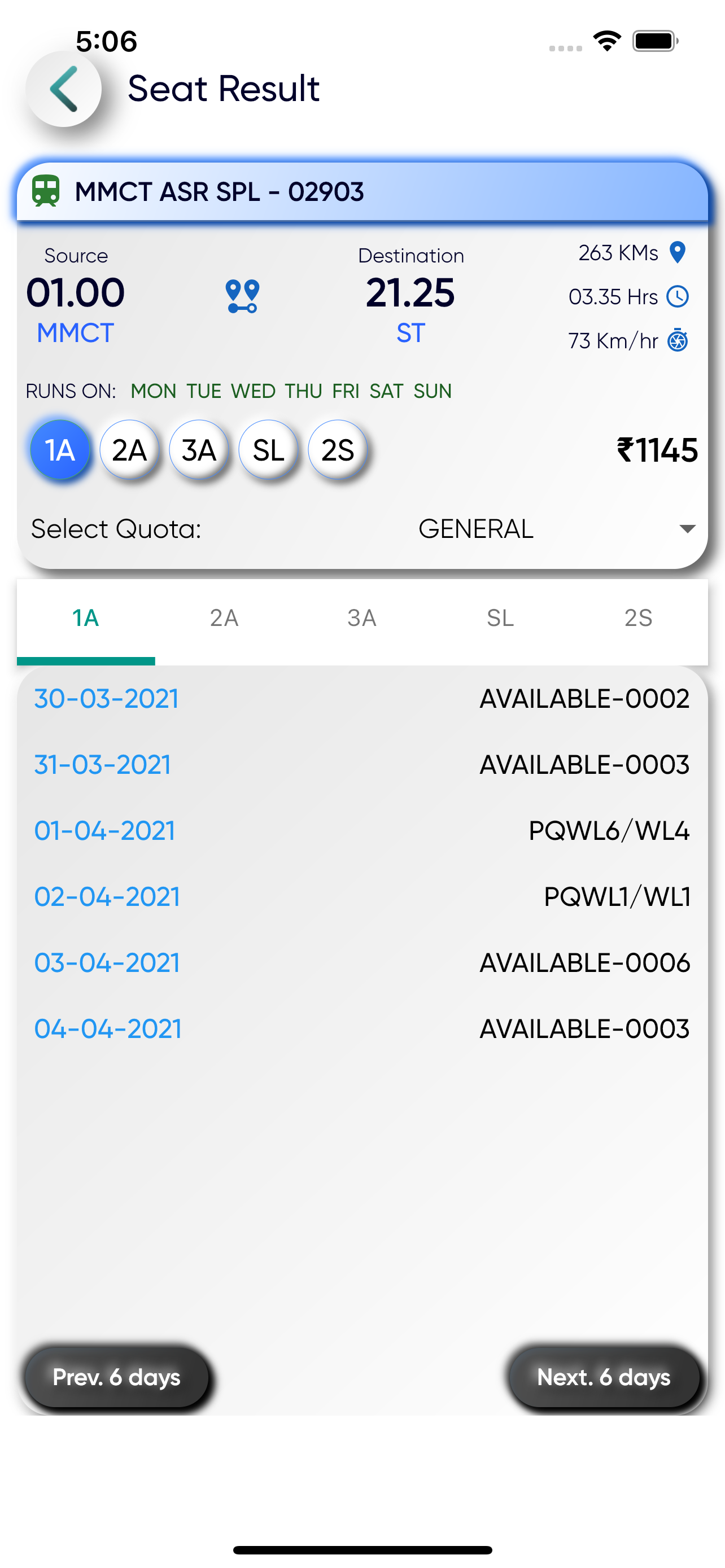Click the 1A tab's green underline indicator
The height and width of the screenshot is (1568, 725).
pos(85,659)
